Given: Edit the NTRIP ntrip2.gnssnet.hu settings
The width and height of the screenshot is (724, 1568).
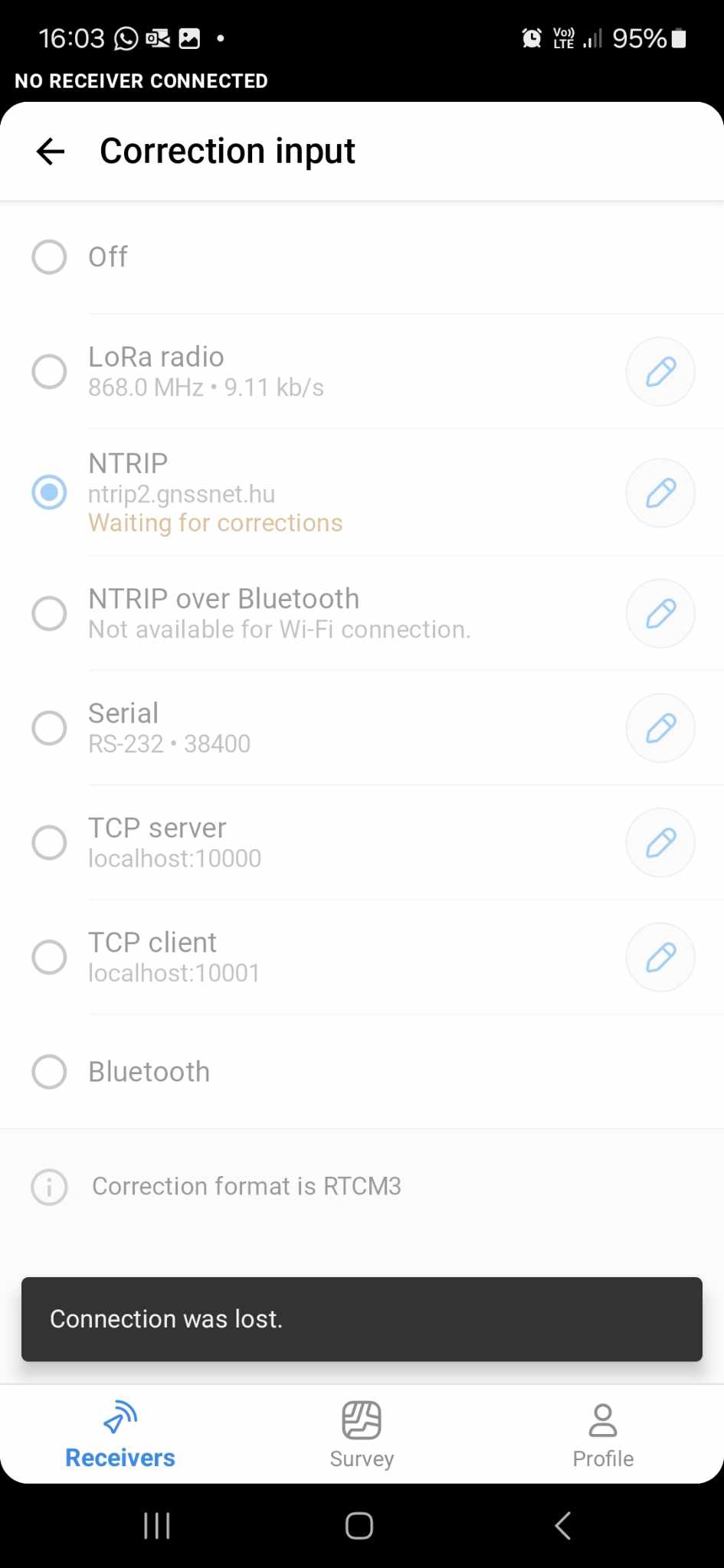Looking at the screenshot, I should [x=660, y=492].
